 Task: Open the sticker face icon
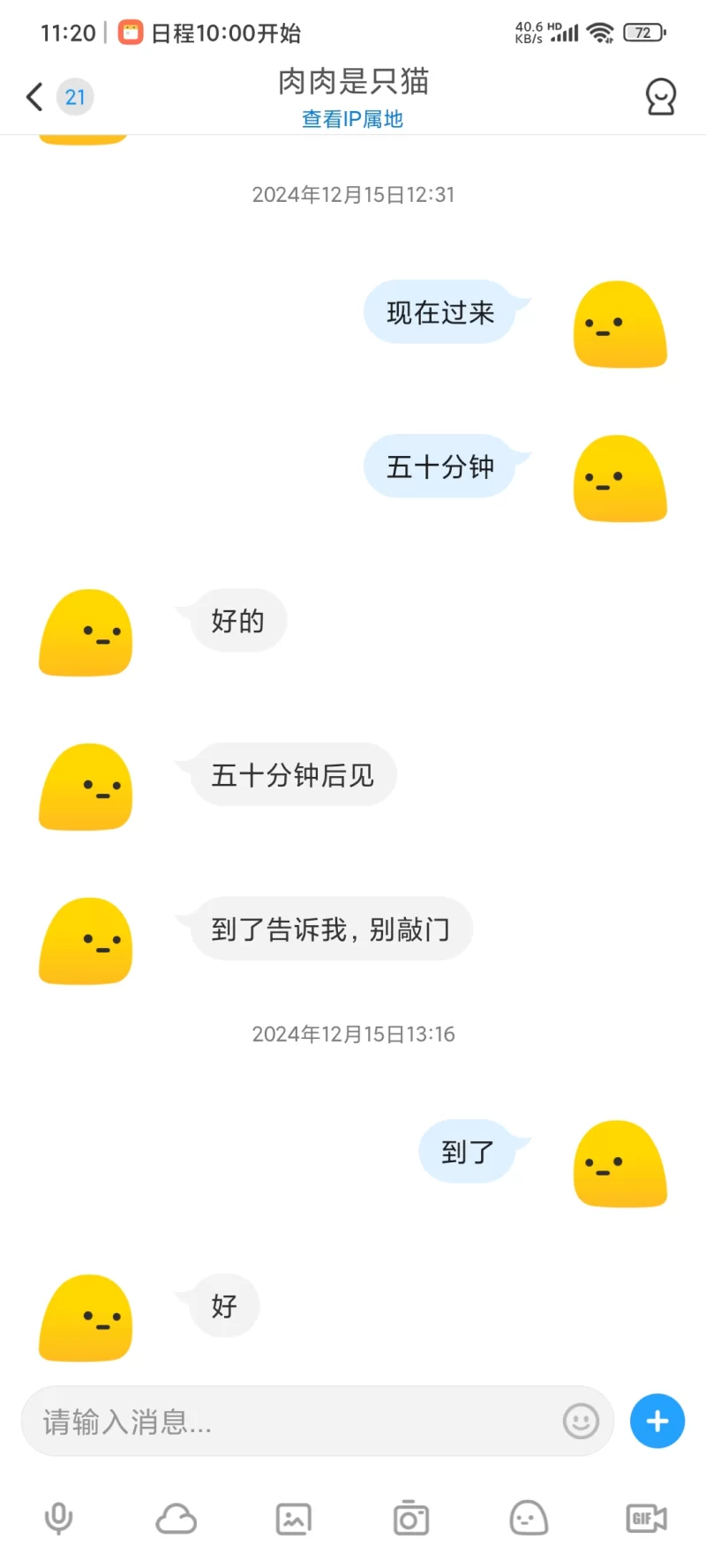tap(529, 1519)
